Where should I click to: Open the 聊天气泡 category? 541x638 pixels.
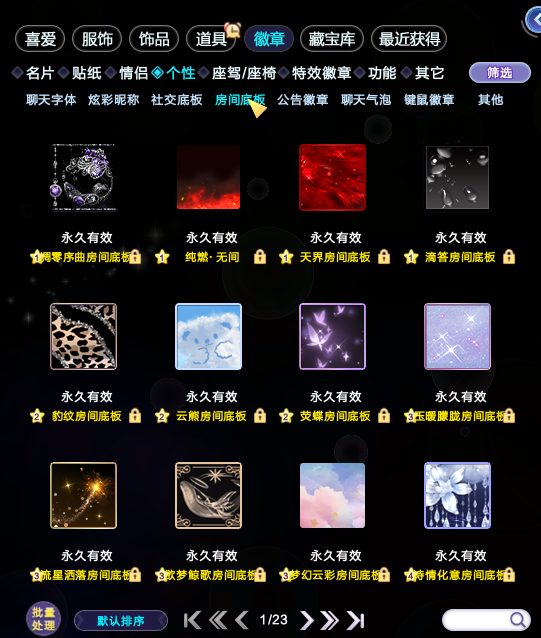point(366,100)
